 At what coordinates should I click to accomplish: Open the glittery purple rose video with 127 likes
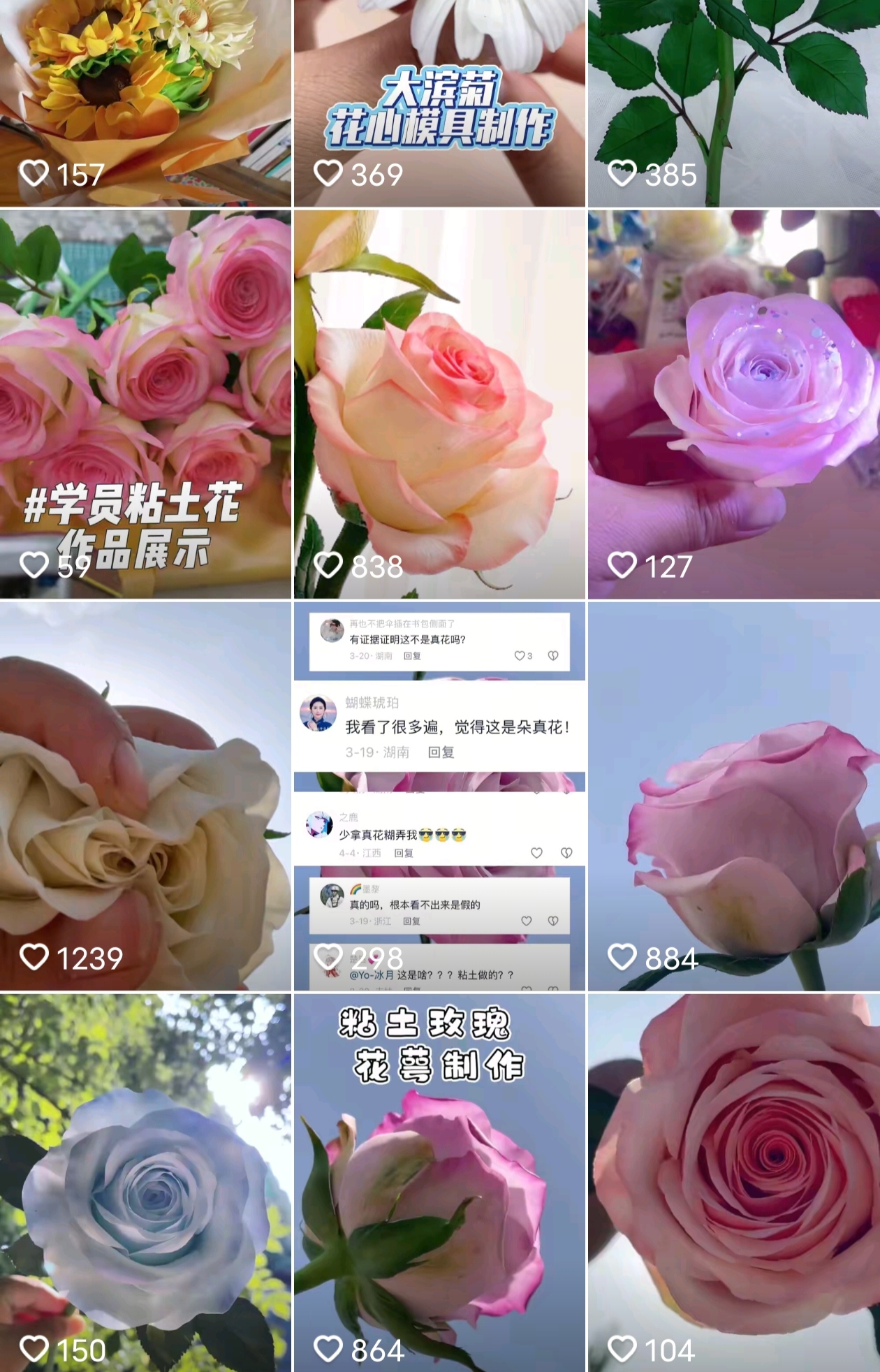click(x=733, y=404)
